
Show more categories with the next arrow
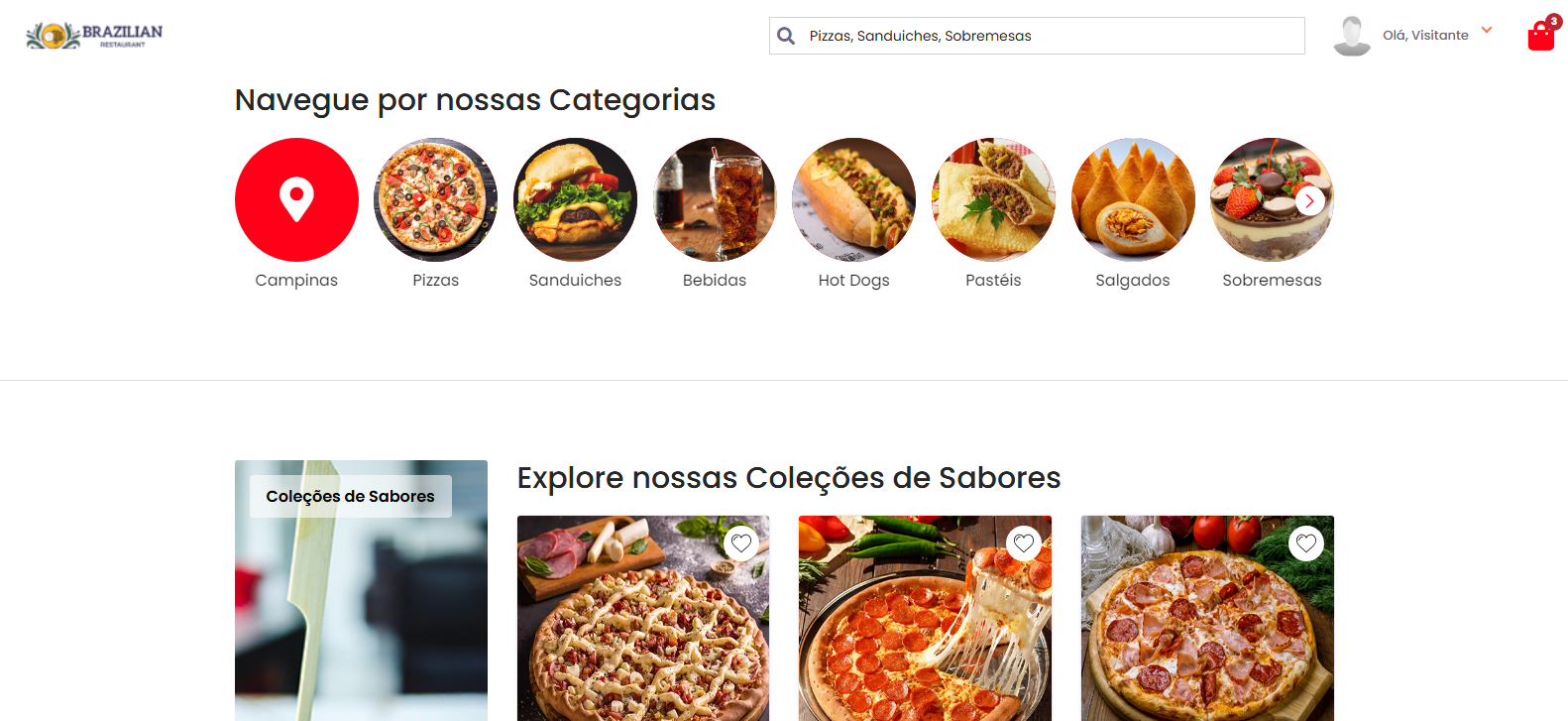[x=1309, y=200]
